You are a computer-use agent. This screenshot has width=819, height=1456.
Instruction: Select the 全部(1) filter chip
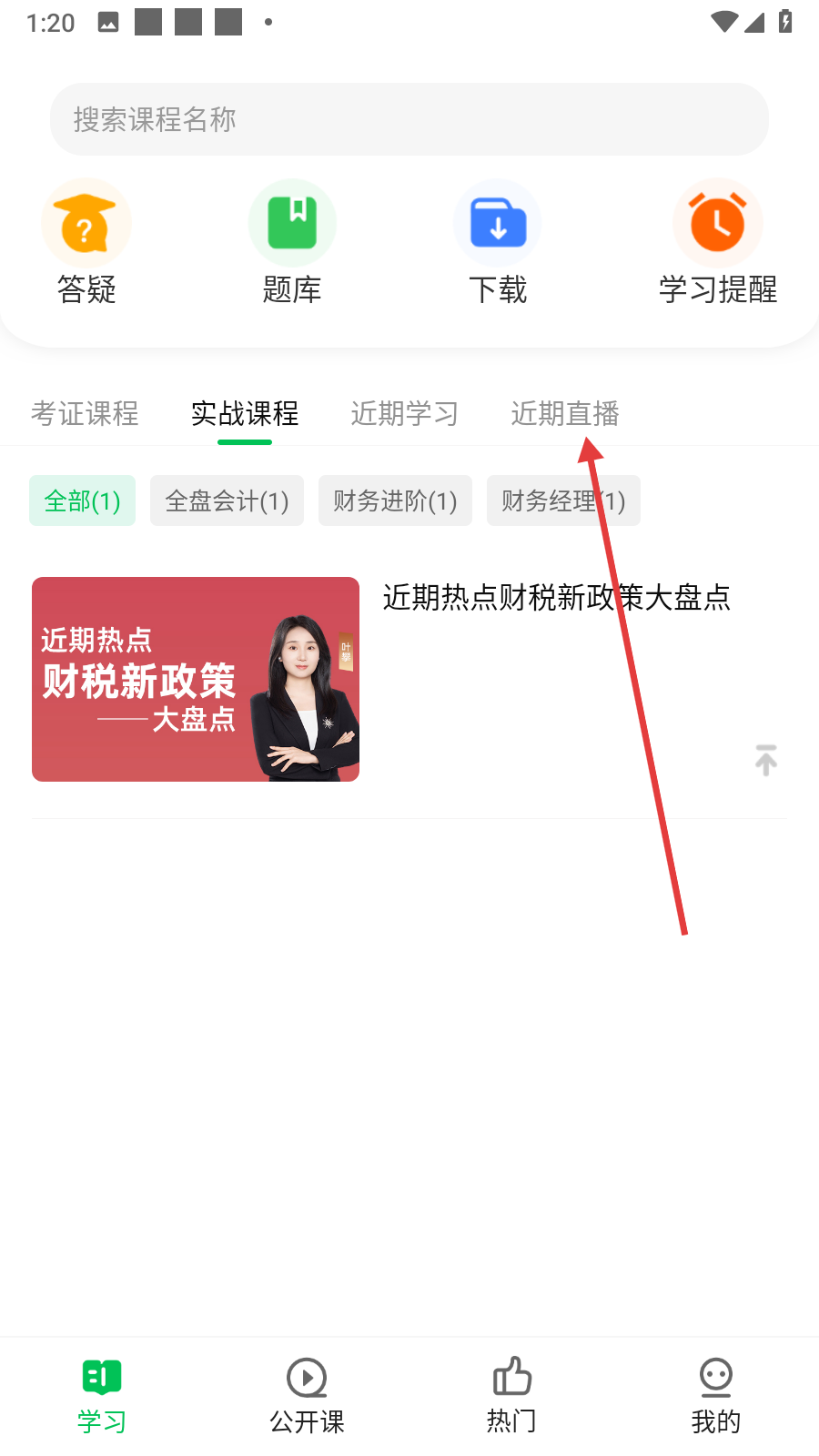[82, 500]
